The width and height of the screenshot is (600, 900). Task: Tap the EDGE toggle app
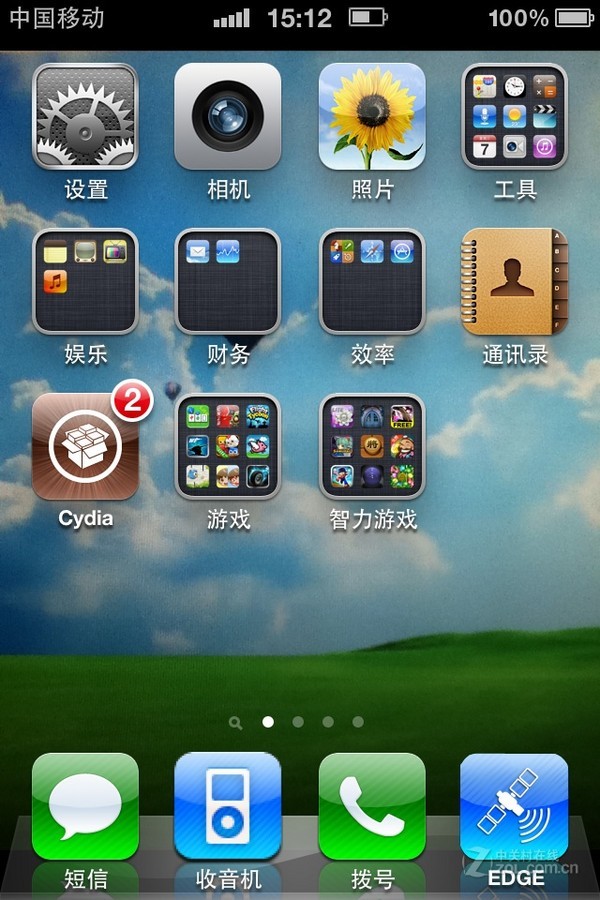coord(515,807)
